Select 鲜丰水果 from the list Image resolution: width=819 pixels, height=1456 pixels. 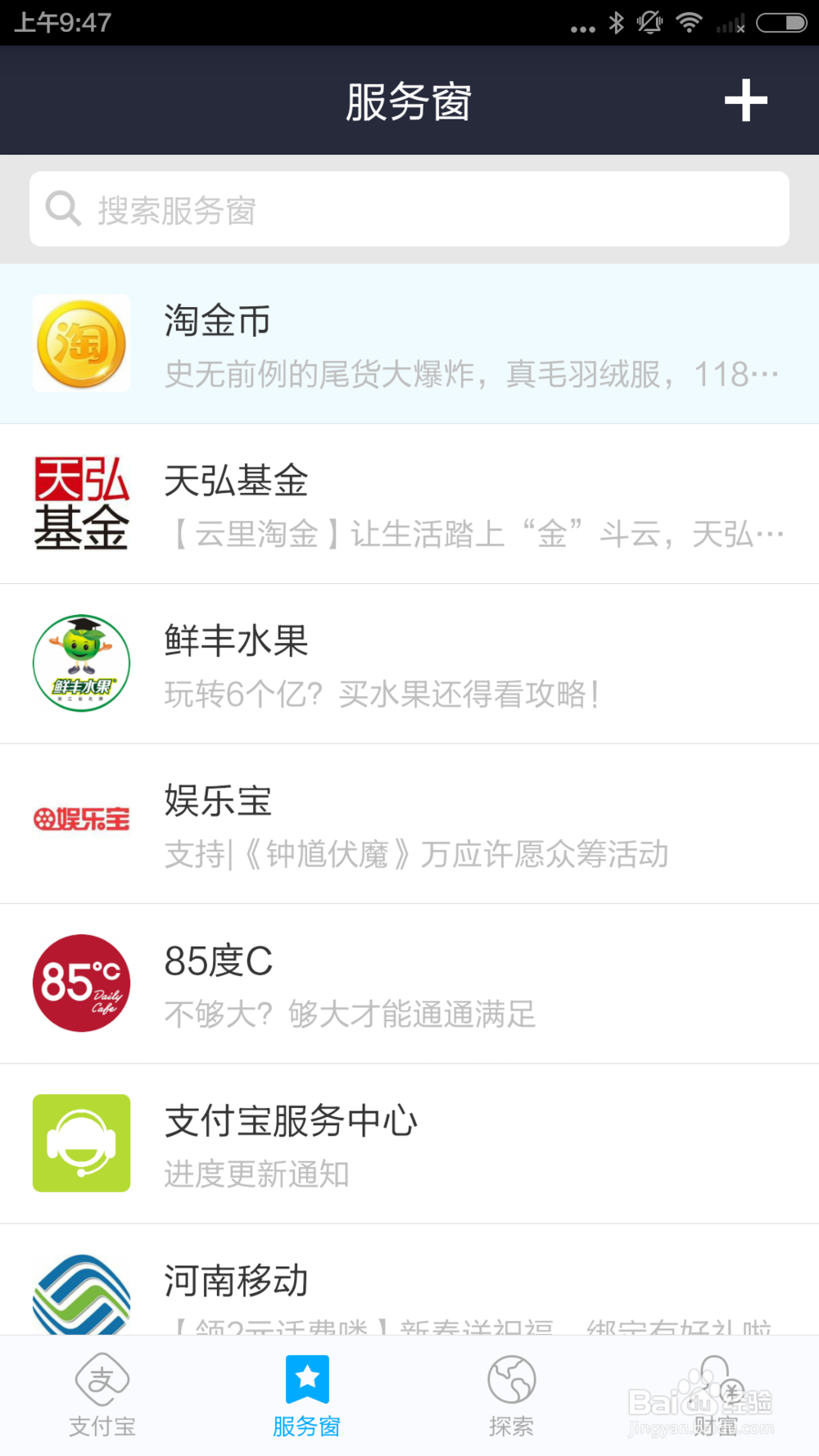pyautogui.click(x=409, y=663)
